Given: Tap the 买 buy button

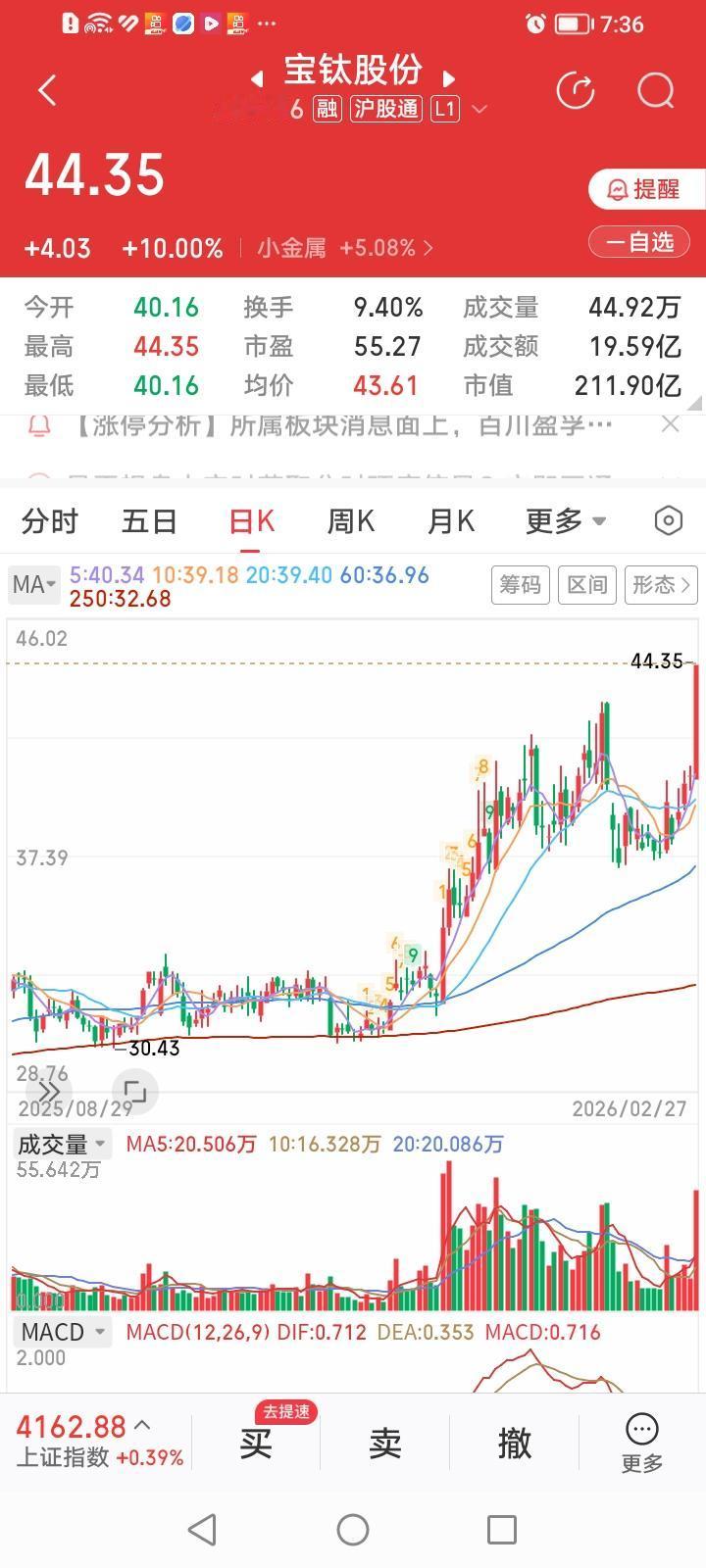Looking at the screenshot, I should click(255, 1442).
